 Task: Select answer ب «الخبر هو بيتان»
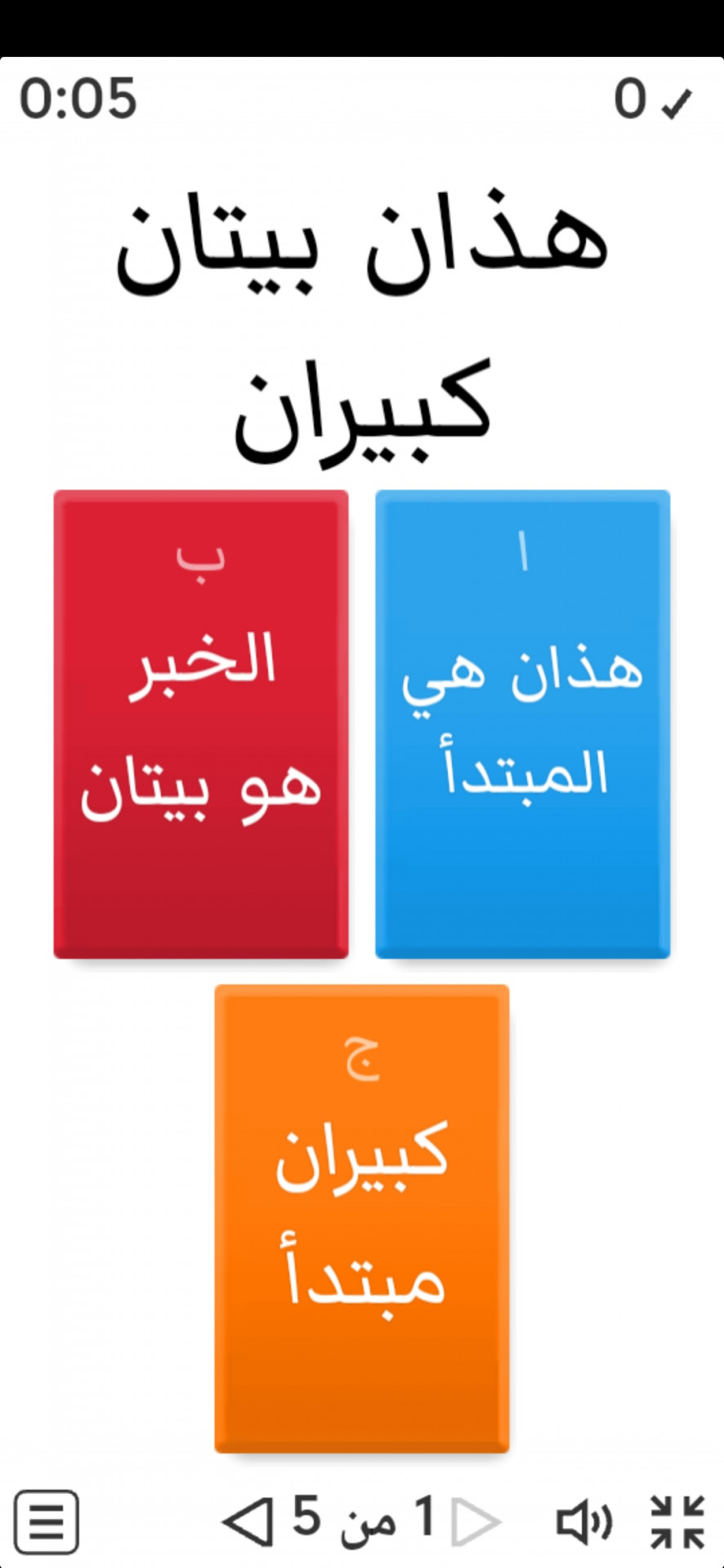(x=201, y=724)
